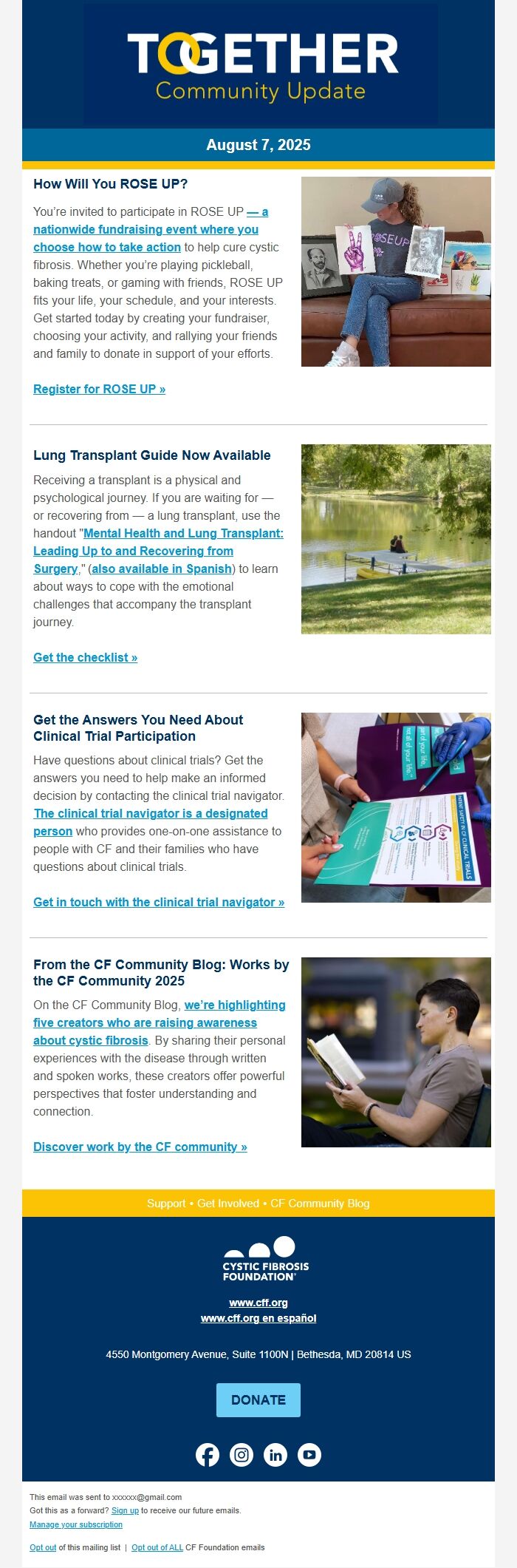Discover work by the CF community
The image size is (517, 1568).
coord(140,1147)
